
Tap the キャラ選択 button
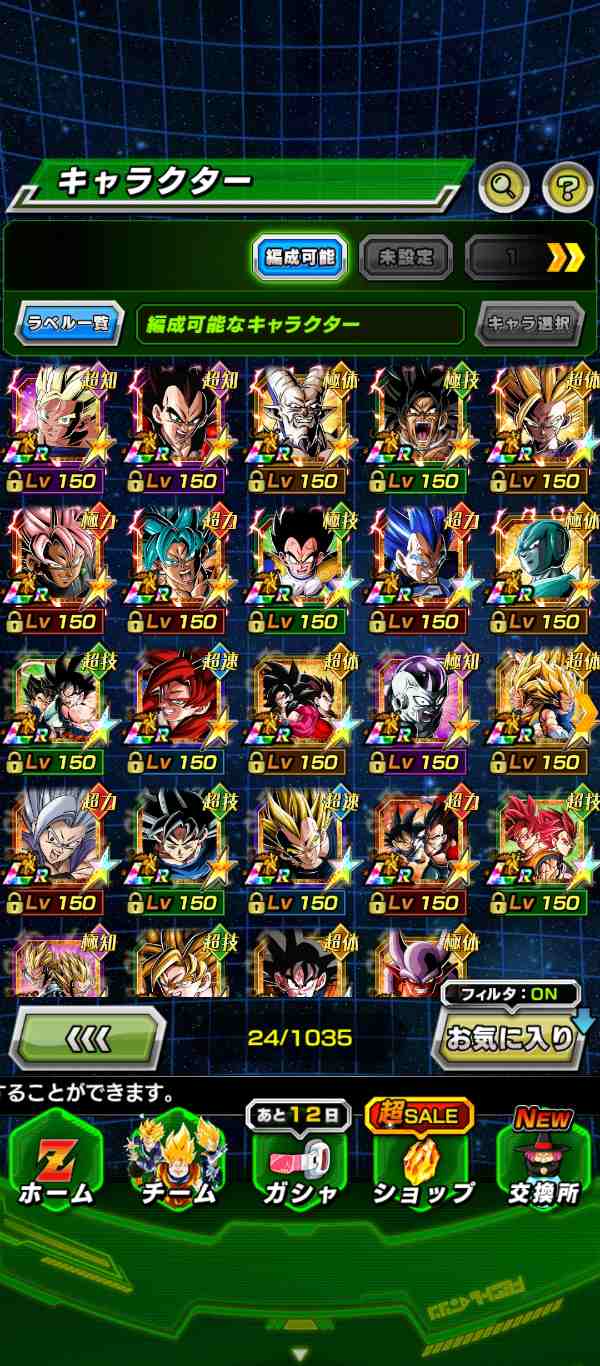click(529, 324)
